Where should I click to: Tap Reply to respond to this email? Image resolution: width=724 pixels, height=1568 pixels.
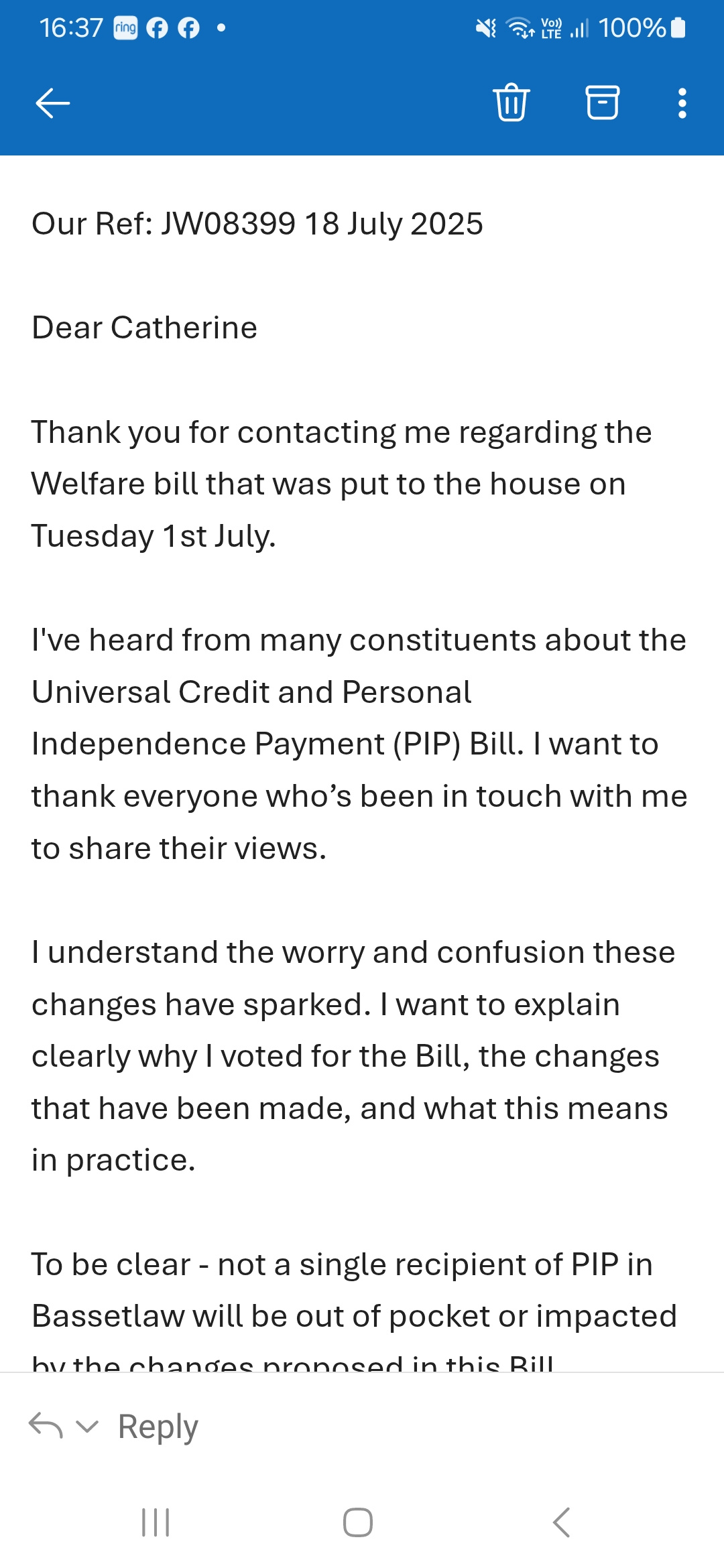click(158, 1426)
